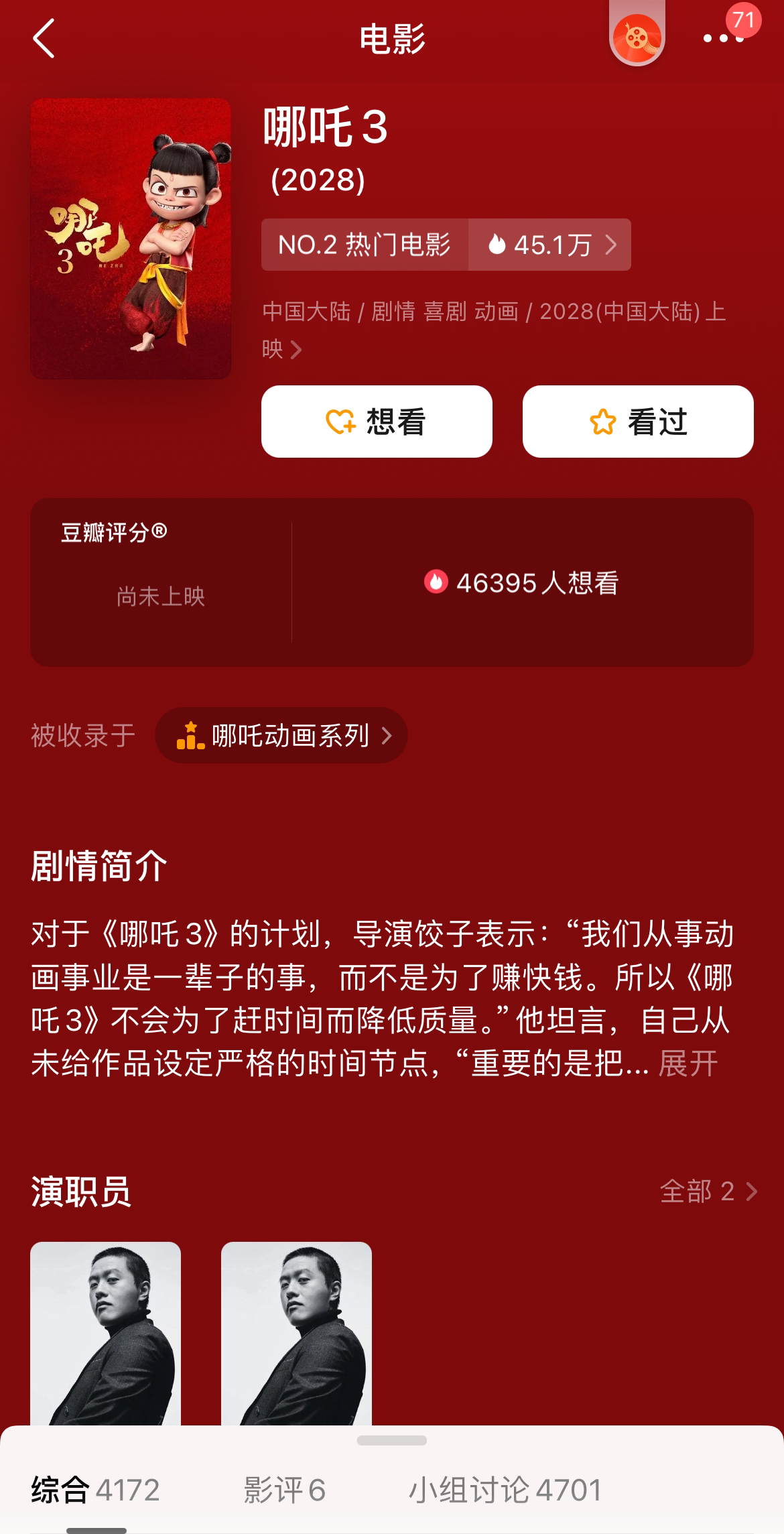Open NO.2 热门电影 ranking chip
Image resolution: width=784 pixels, height=1534 pixels.
point(365,245)
